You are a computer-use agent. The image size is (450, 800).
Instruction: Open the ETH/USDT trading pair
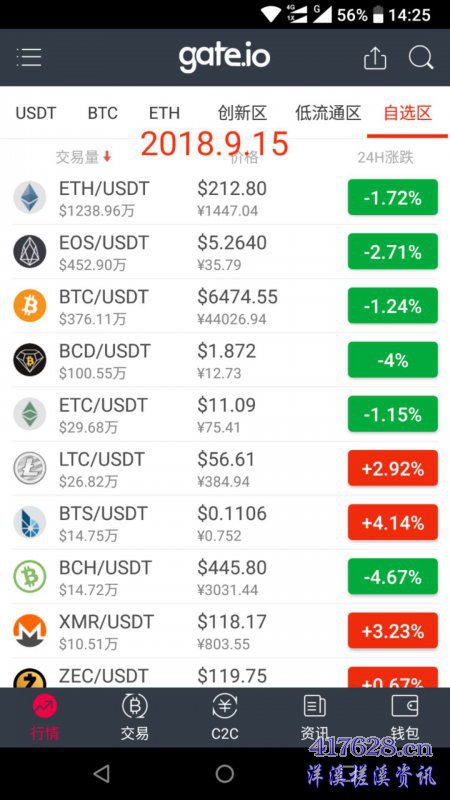point(225,197)
